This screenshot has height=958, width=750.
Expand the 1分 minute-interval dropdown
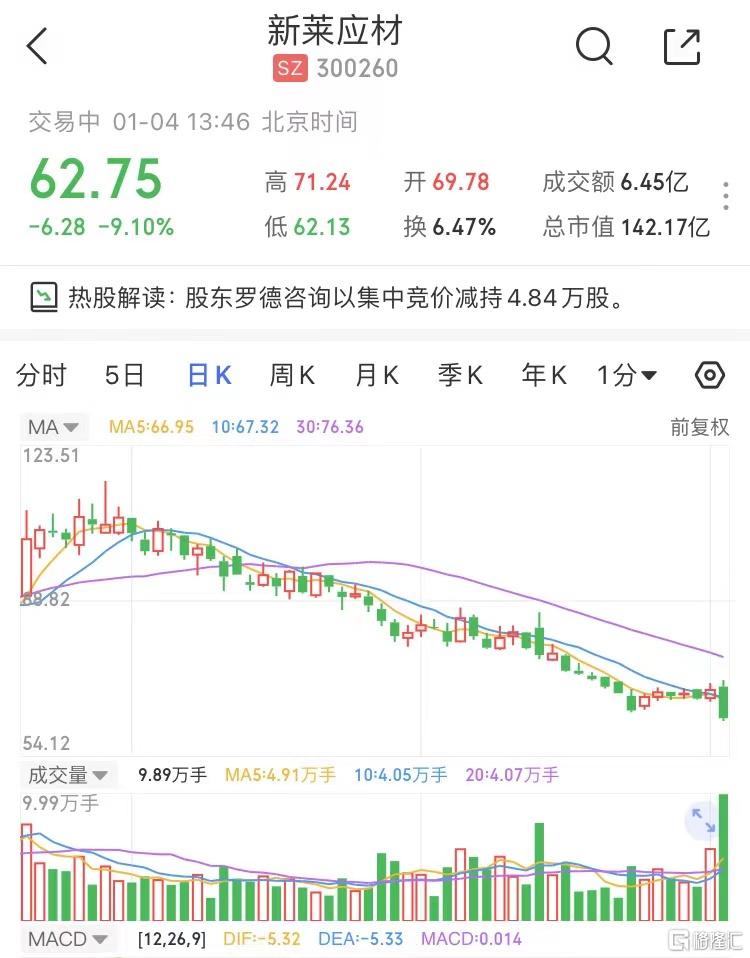pos(627,376)
